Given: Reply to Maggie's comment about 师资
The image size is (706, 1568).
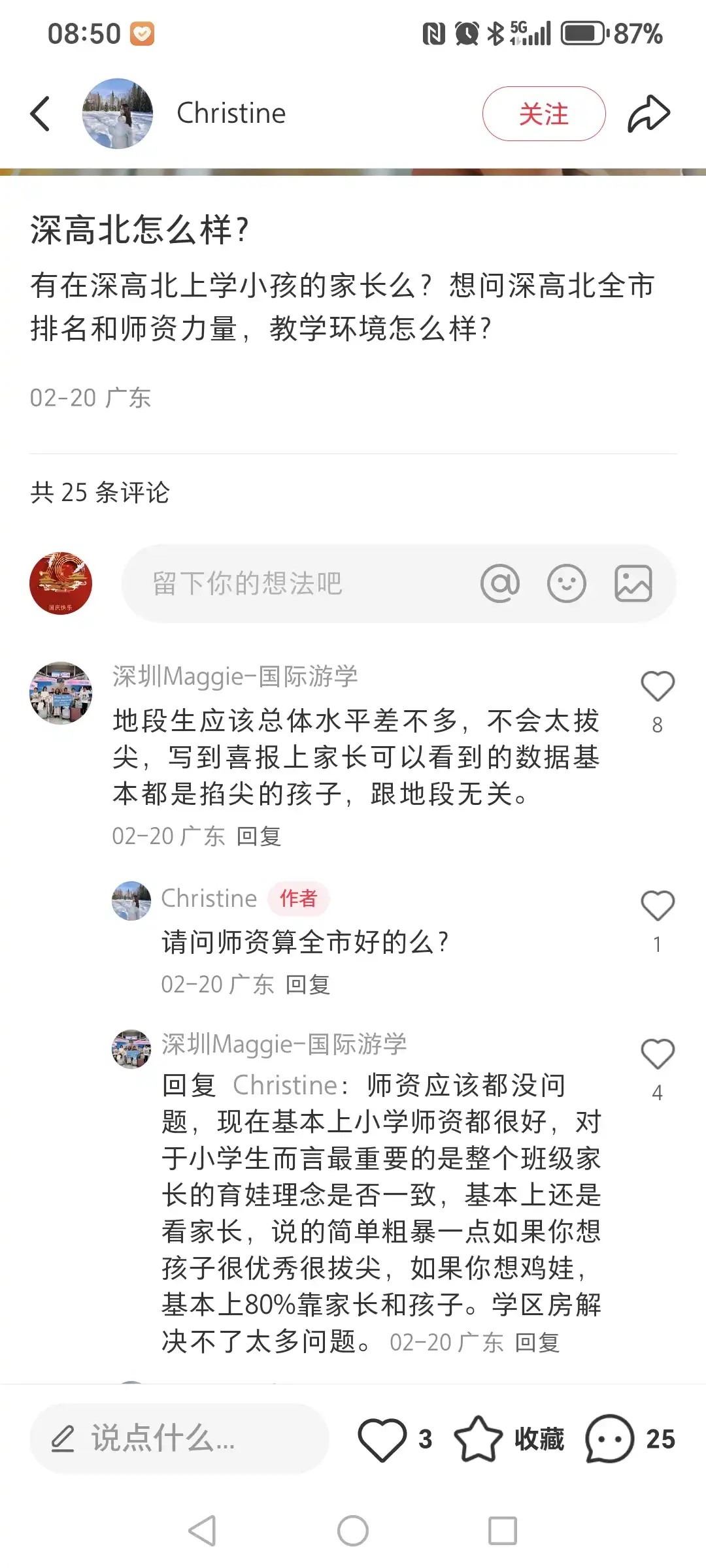Looking at the screenshot, I should pos(537,1343).
